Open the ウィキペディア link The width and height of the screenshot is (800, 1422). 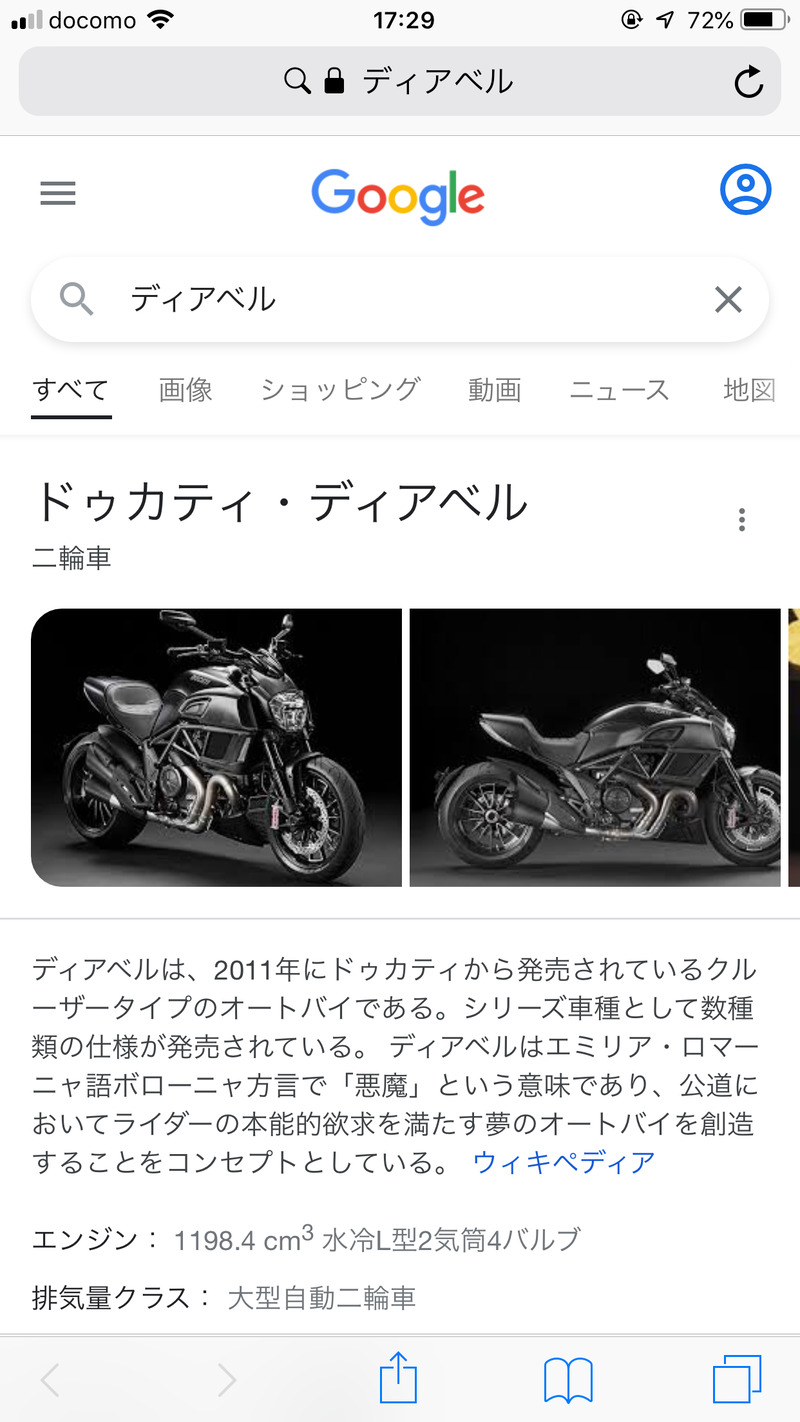(564, 1162)
